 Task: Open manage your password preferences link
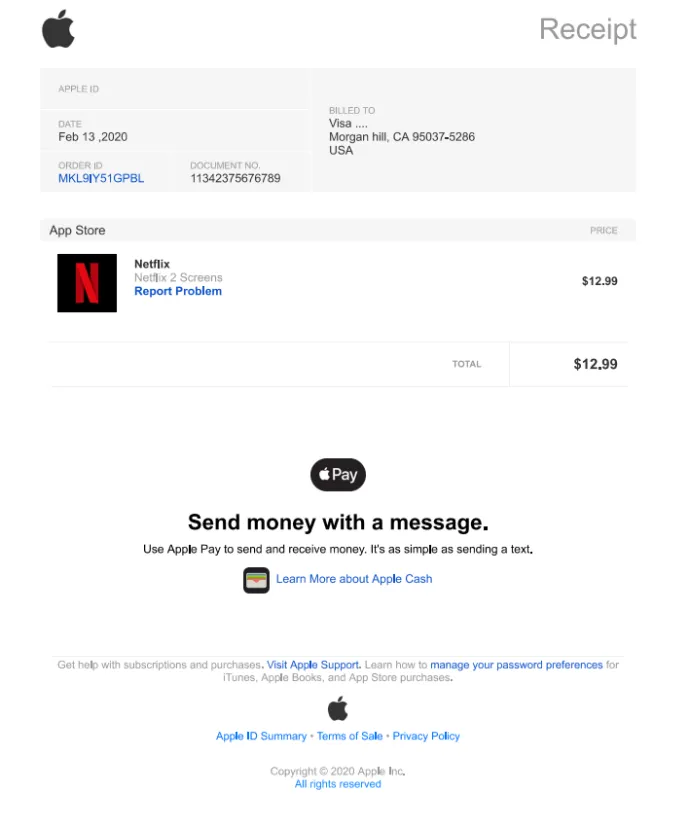coord(516,665)
